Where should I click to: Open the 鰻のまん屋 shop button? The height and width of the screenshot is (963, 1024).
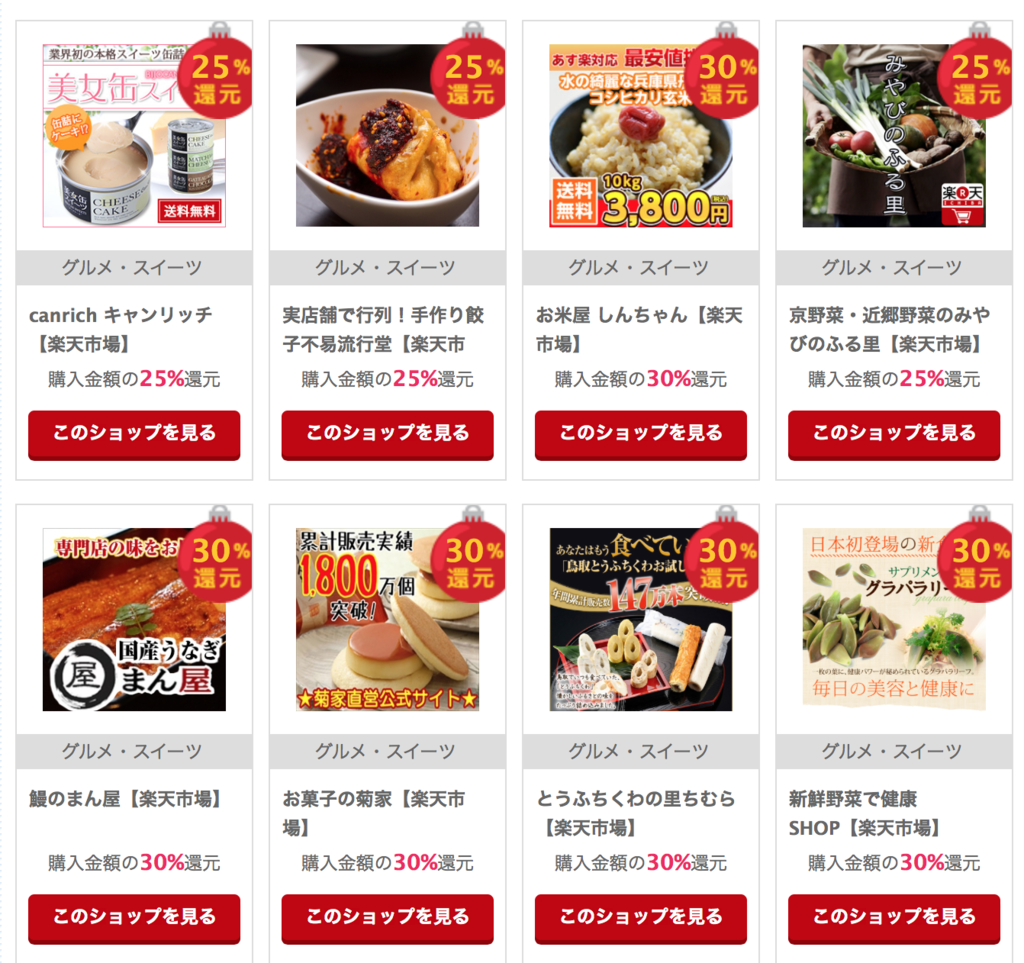tap(134, 917)
